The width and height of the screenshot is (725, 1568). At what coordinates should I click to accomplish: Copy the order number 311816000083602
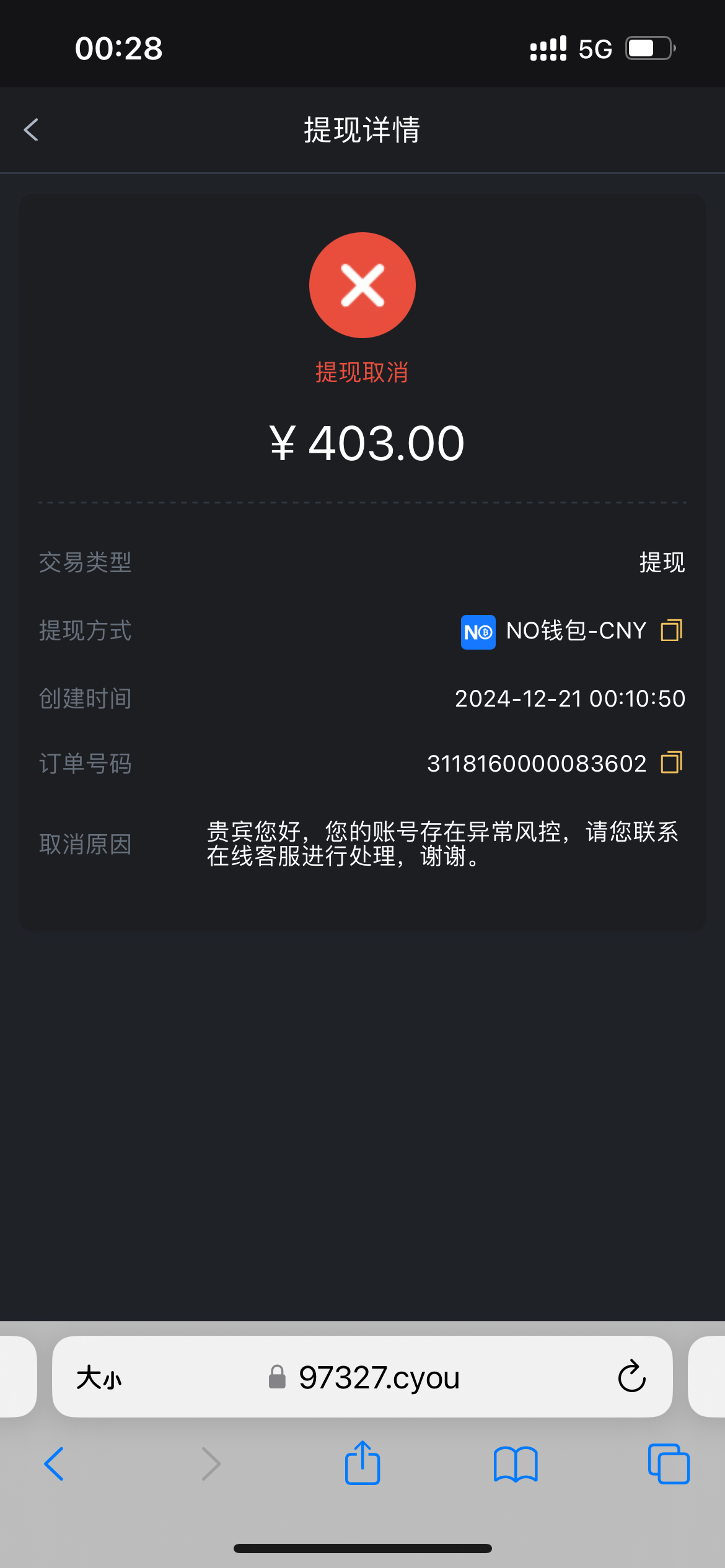pyautogui.click(x=671, y=762)
